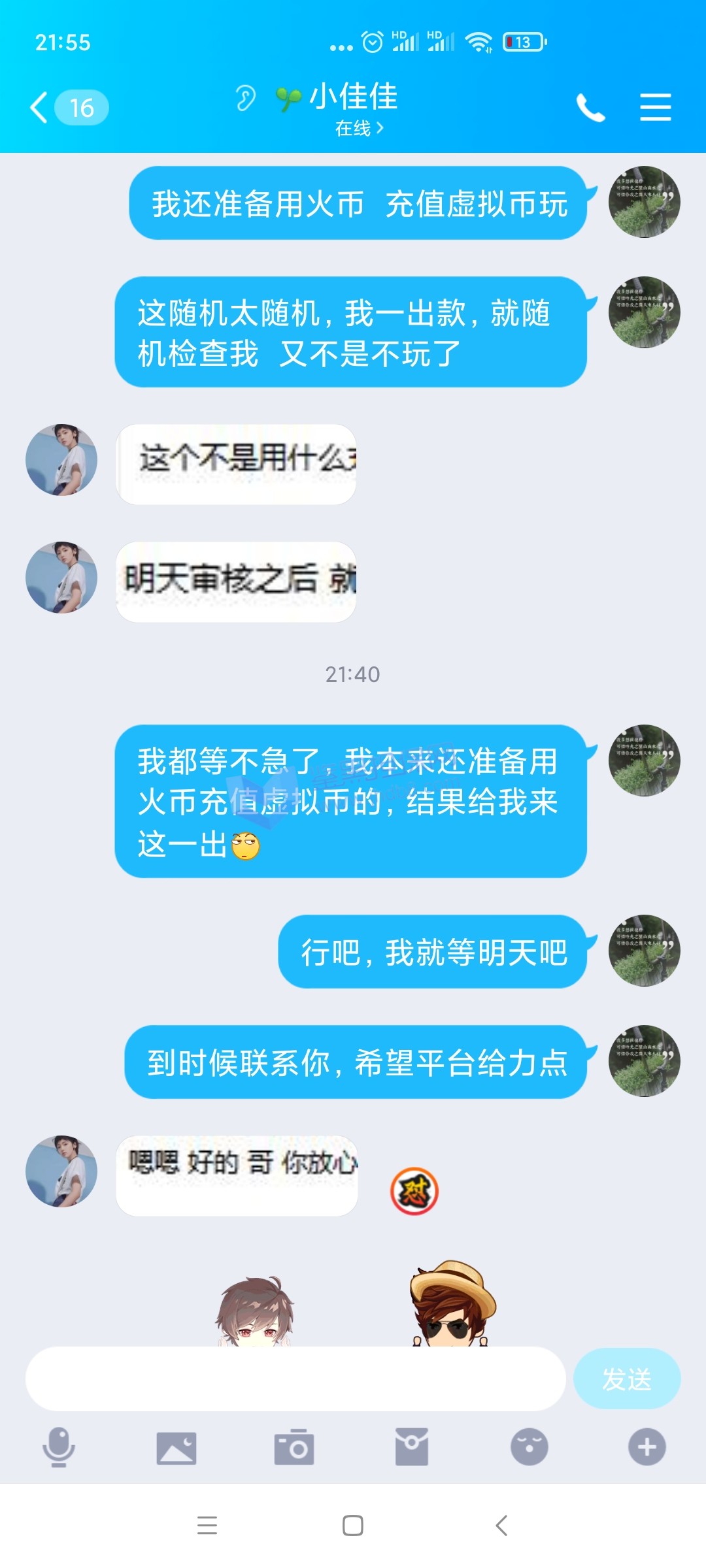View image message 这个不是用什么
706x1568 pixels.
click(x=236, y=463)
